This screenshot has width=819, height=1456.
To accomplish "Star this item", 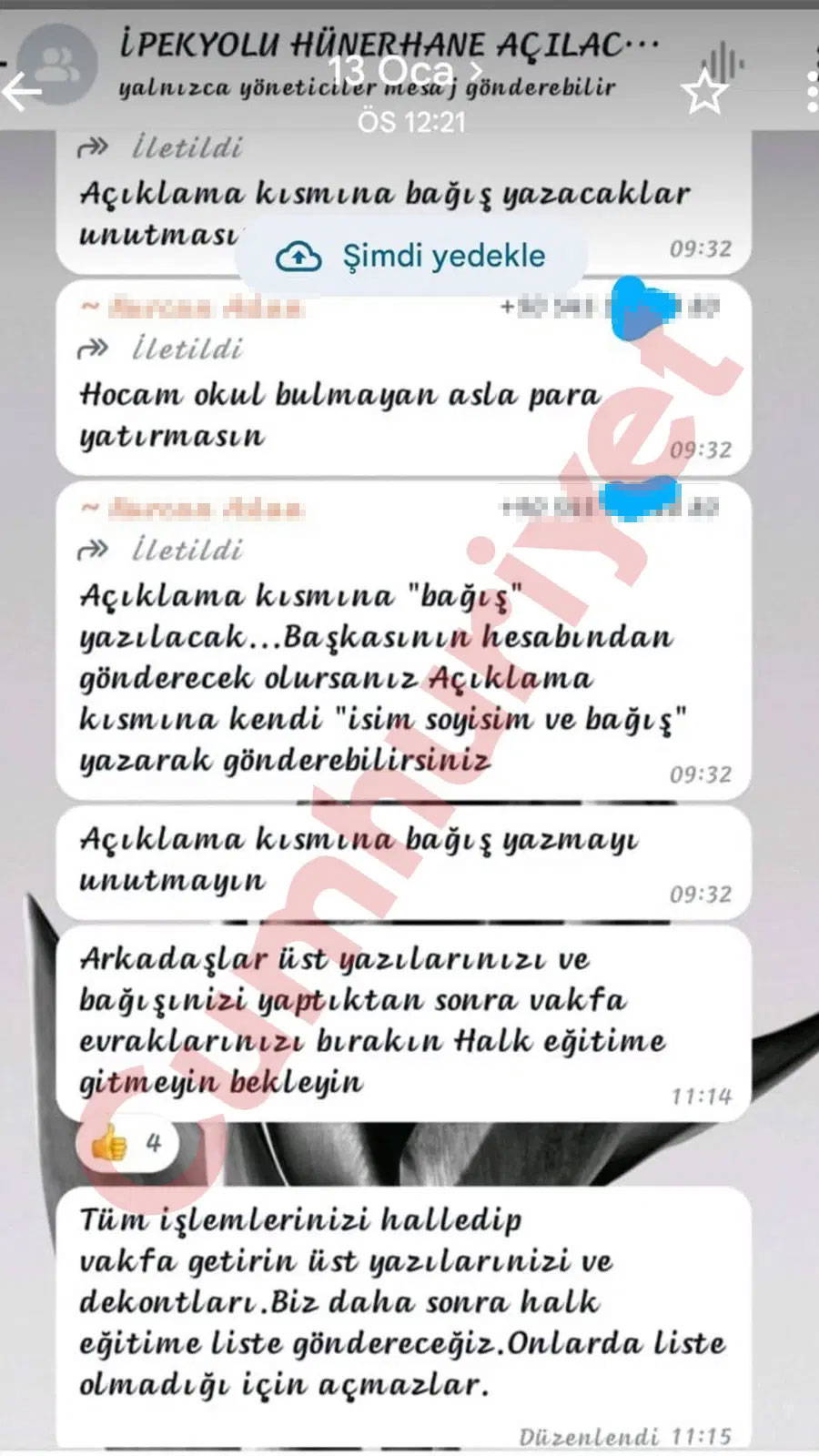I will click(x=703, y=93).
